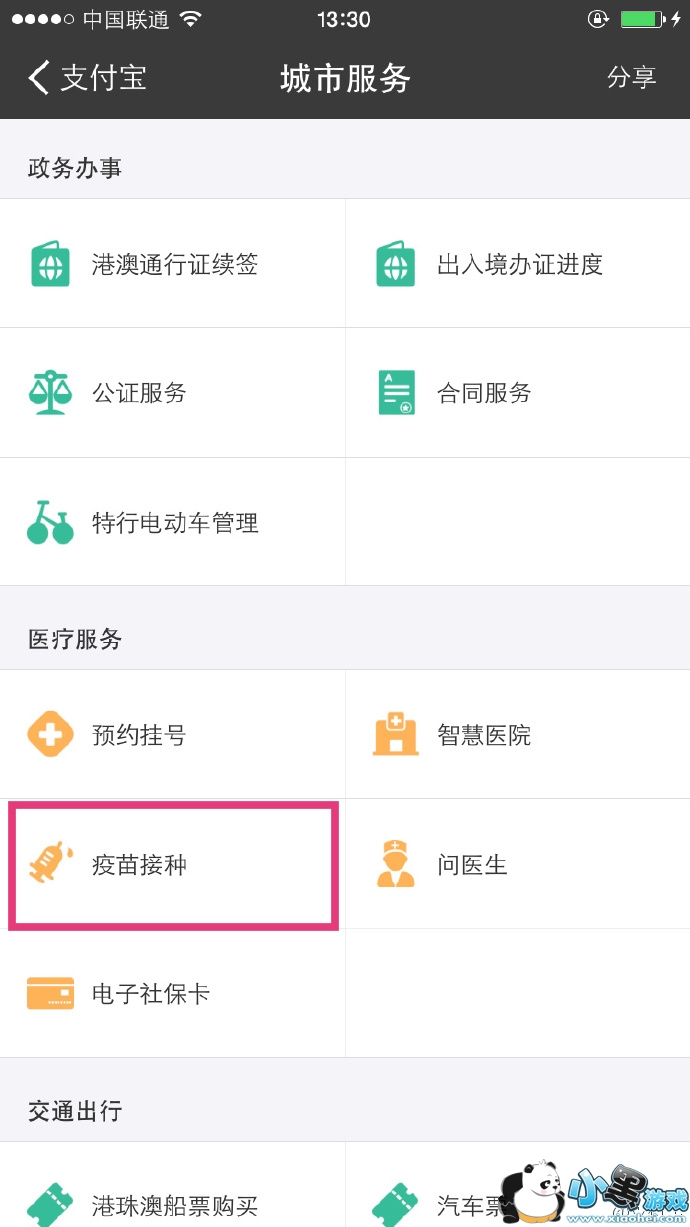The height and width of the screenshot is (1227, 690).
Task: Open 问医生
Action: point(518,865)
